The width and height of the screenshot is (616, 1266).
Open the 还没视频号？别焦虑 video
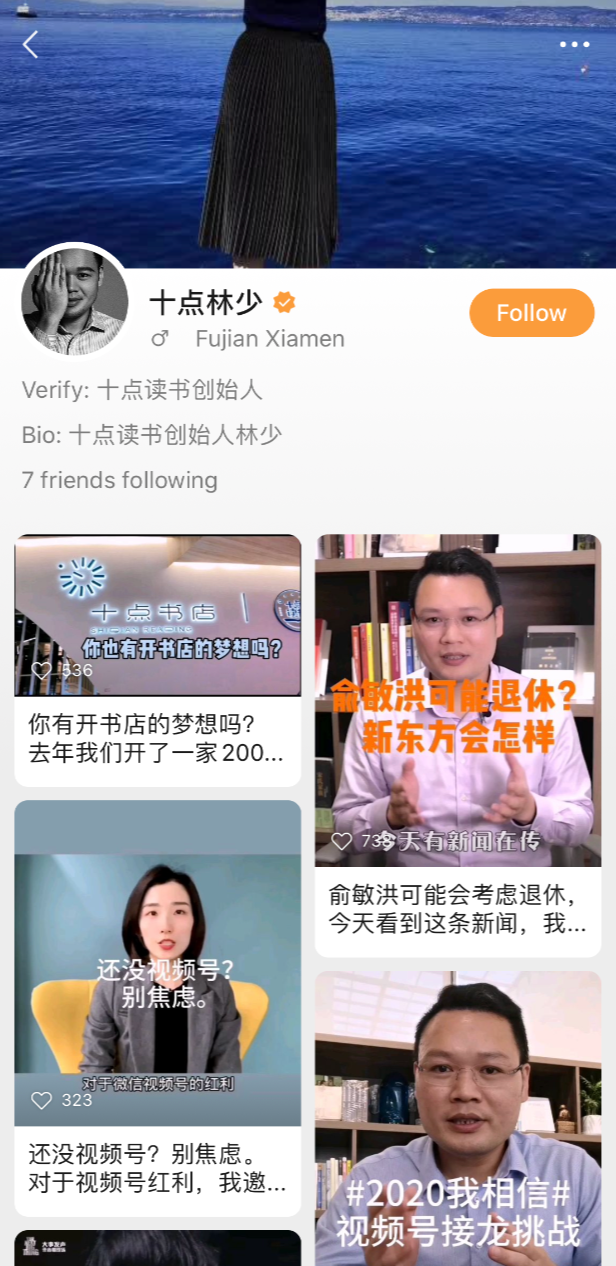pos(157,963)
